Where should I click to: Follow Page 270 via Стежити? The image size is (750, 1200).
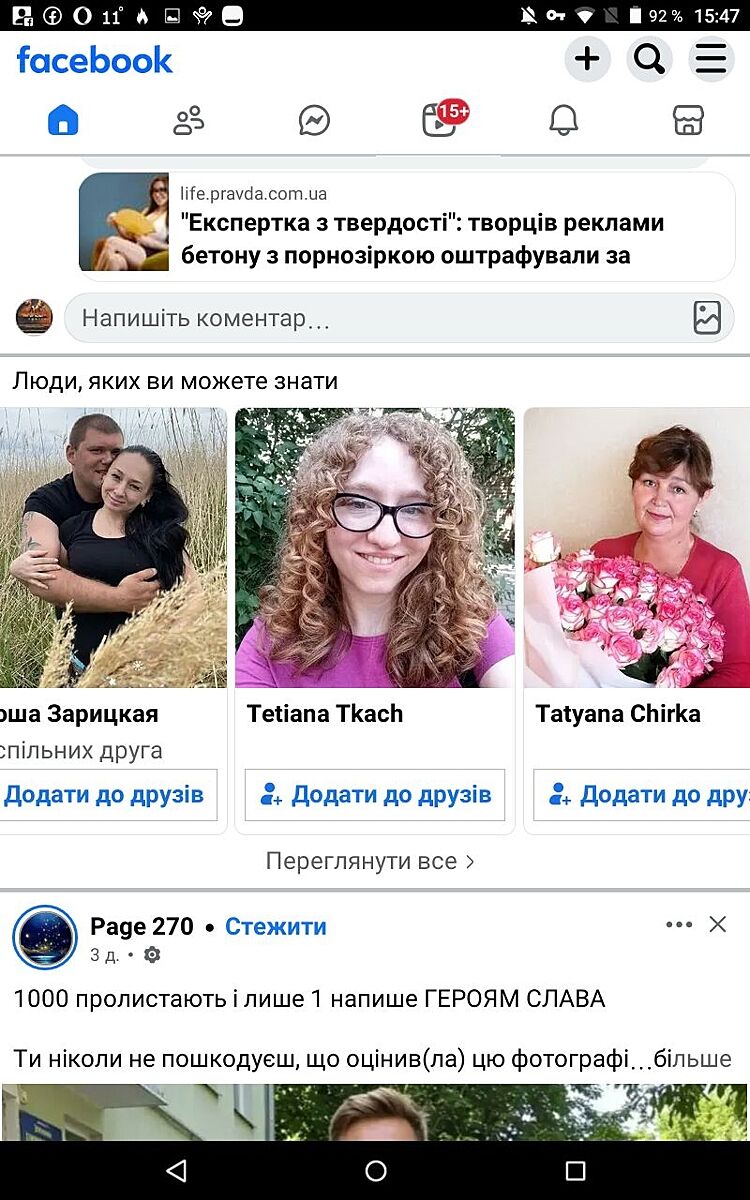click(276, 927)
